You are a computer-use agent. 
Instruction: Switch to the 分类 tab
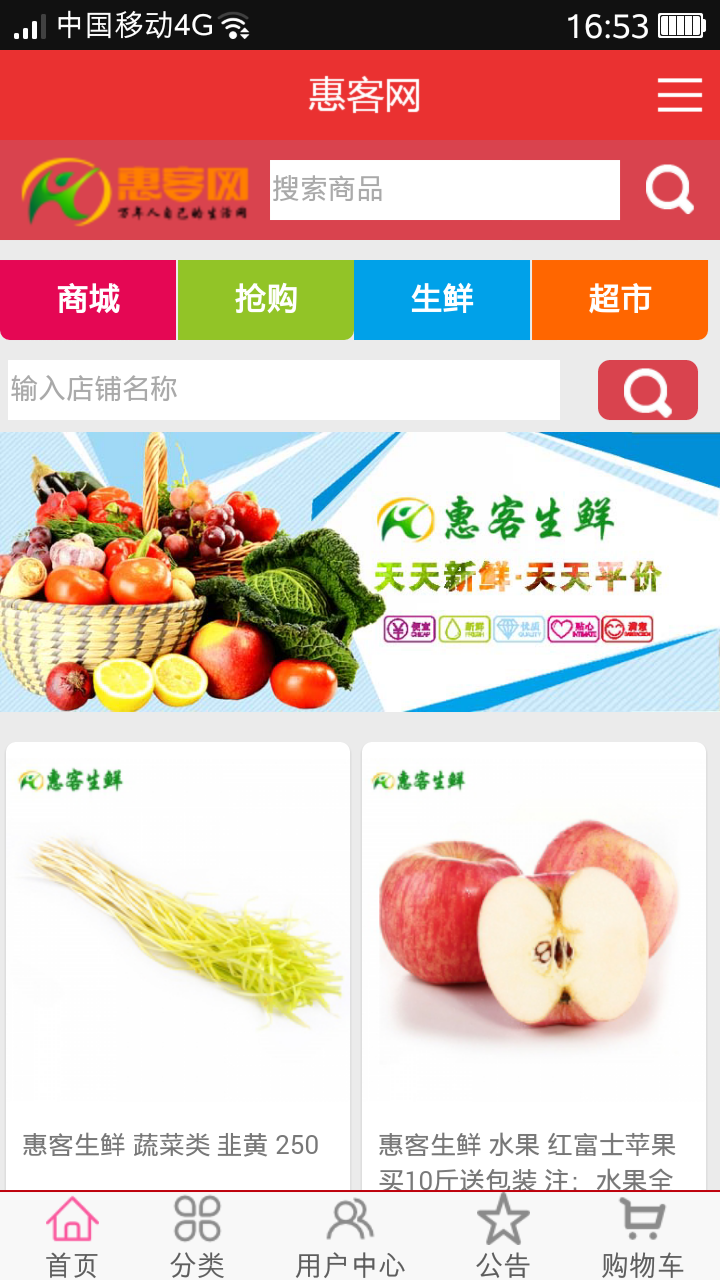197,1237
